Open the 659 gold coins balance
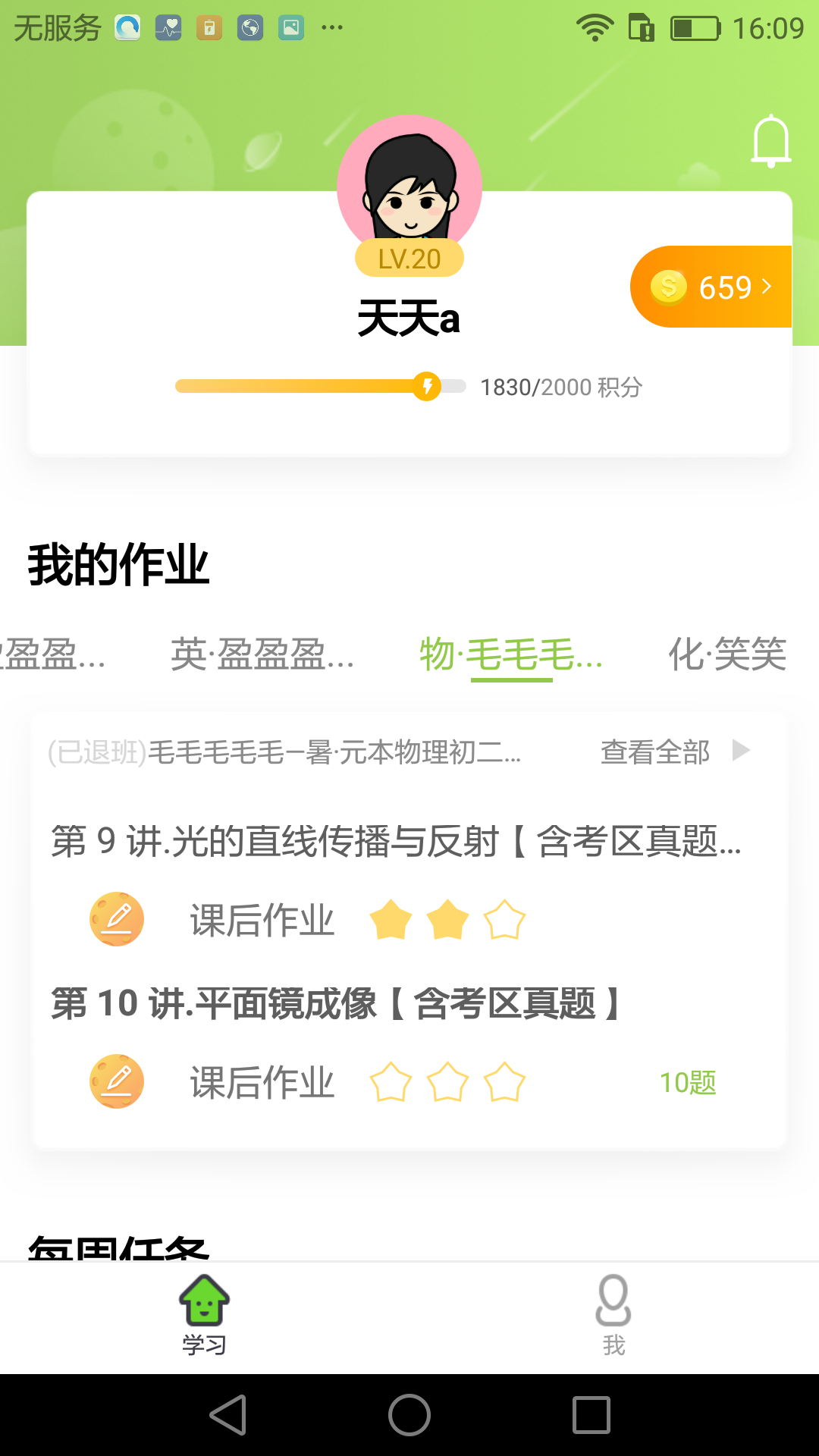The image size is (819, 1456). [711, 287]
